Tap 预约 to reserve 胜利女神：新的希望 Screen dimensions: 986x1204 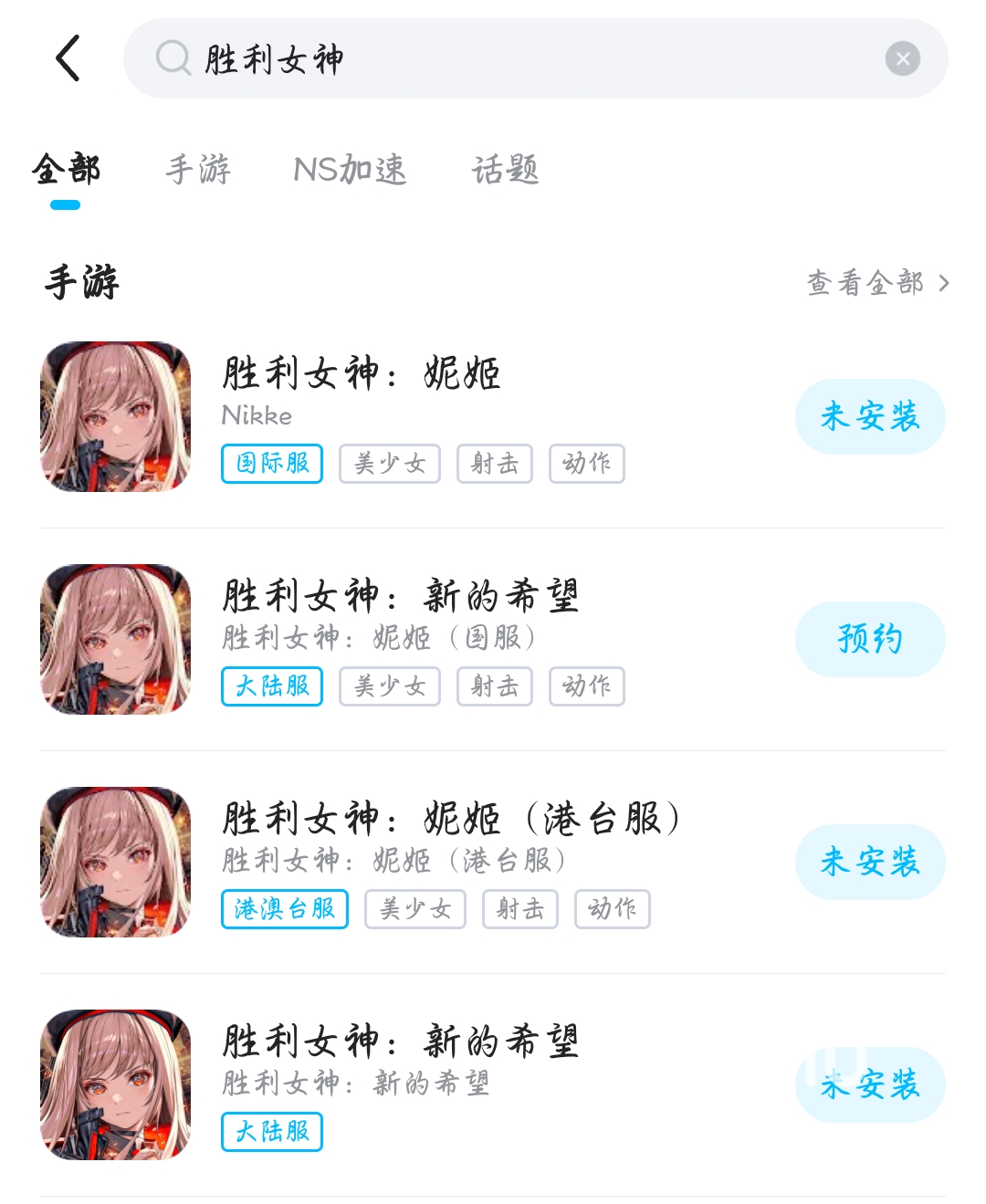click(869, 639)
